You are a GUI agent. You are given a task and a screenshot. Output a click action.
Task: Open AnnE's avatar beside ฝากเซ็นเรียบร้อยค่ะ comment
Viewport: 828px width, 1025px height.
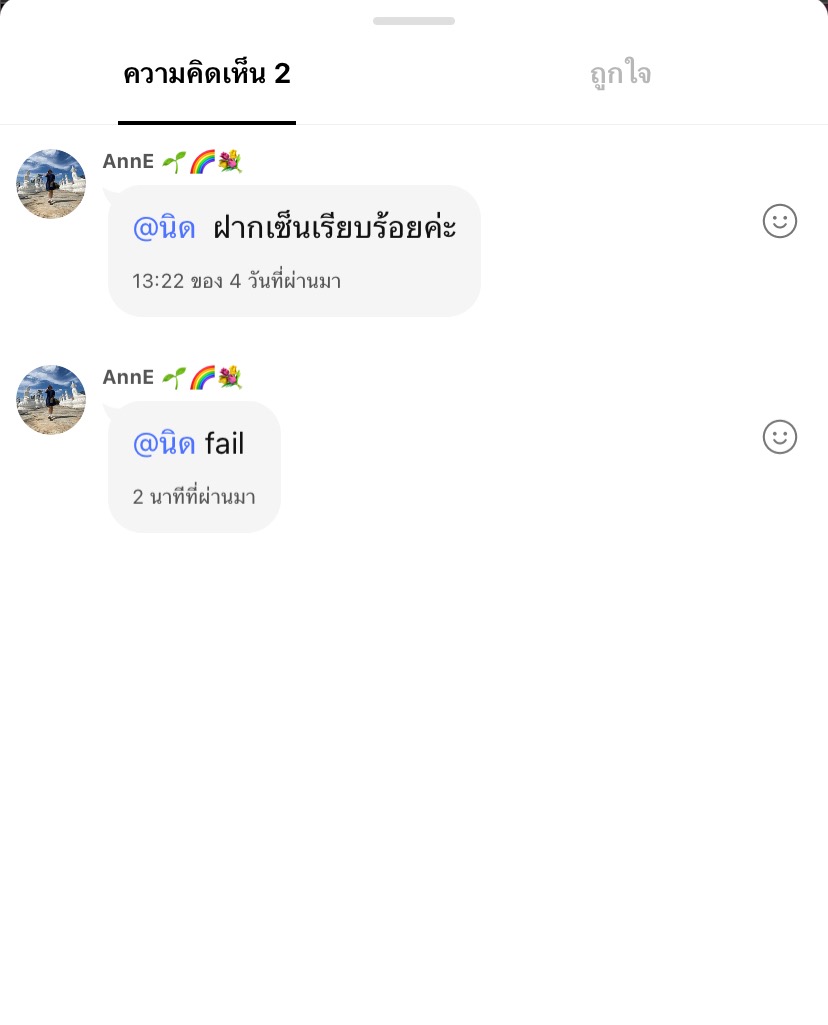[x=51, y=184]
